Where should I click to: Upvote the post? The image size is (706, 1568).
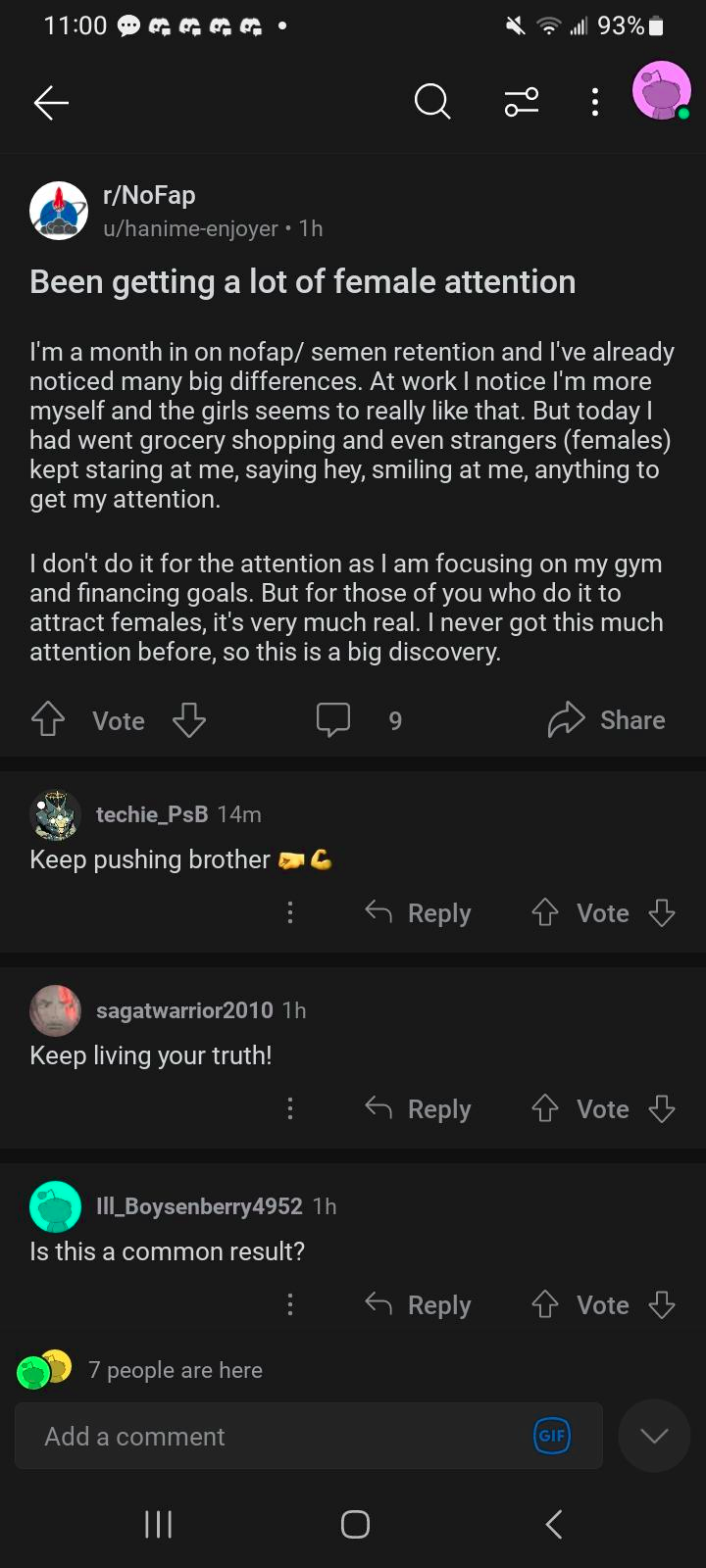(x=48, y=720)
